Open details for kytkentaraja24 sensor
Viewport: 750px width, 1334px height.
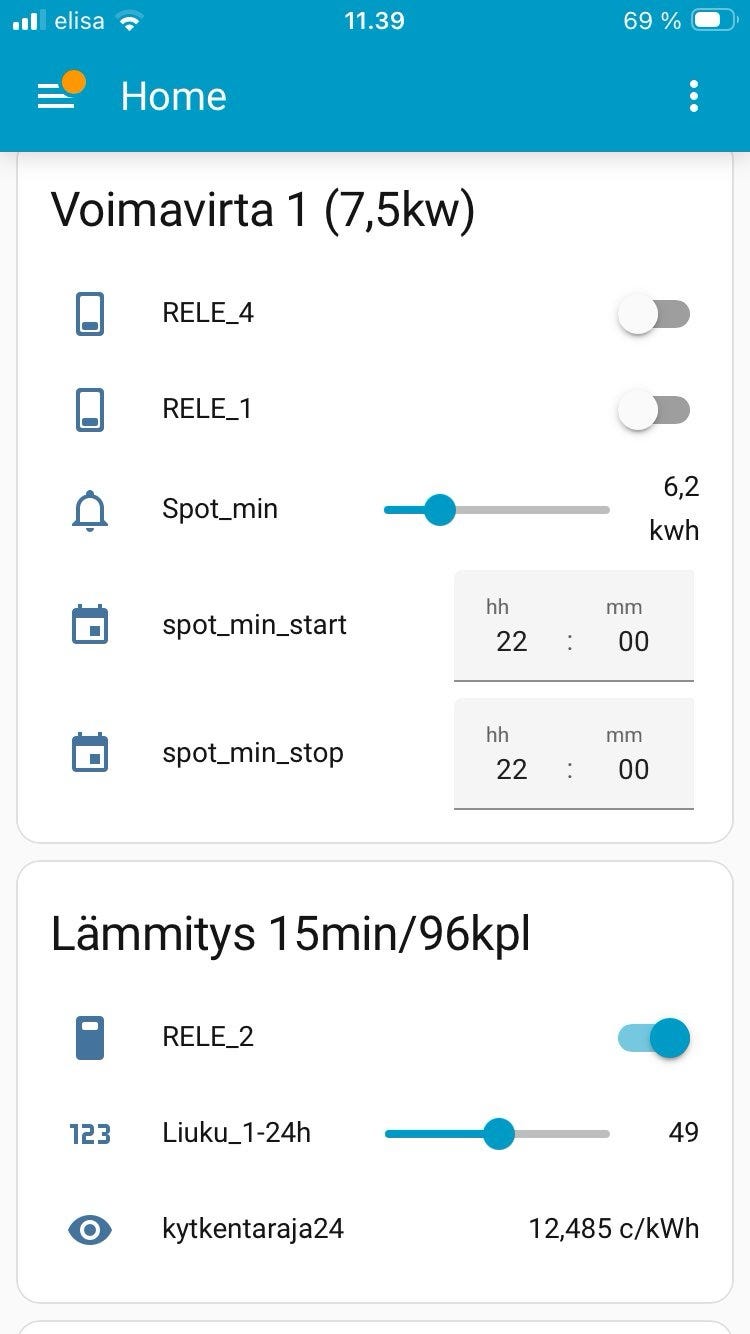pos(252,1228)
